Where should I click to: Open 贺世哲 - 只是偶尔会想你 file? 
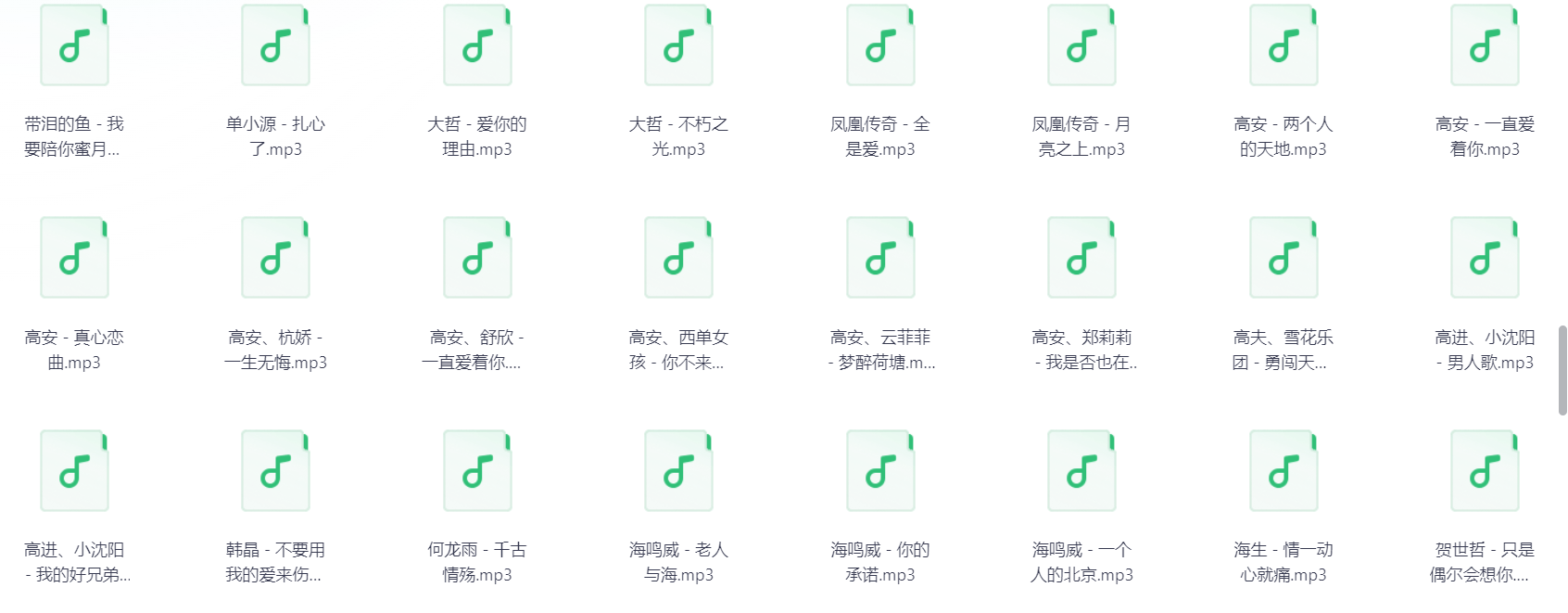tap(1485, 471)
